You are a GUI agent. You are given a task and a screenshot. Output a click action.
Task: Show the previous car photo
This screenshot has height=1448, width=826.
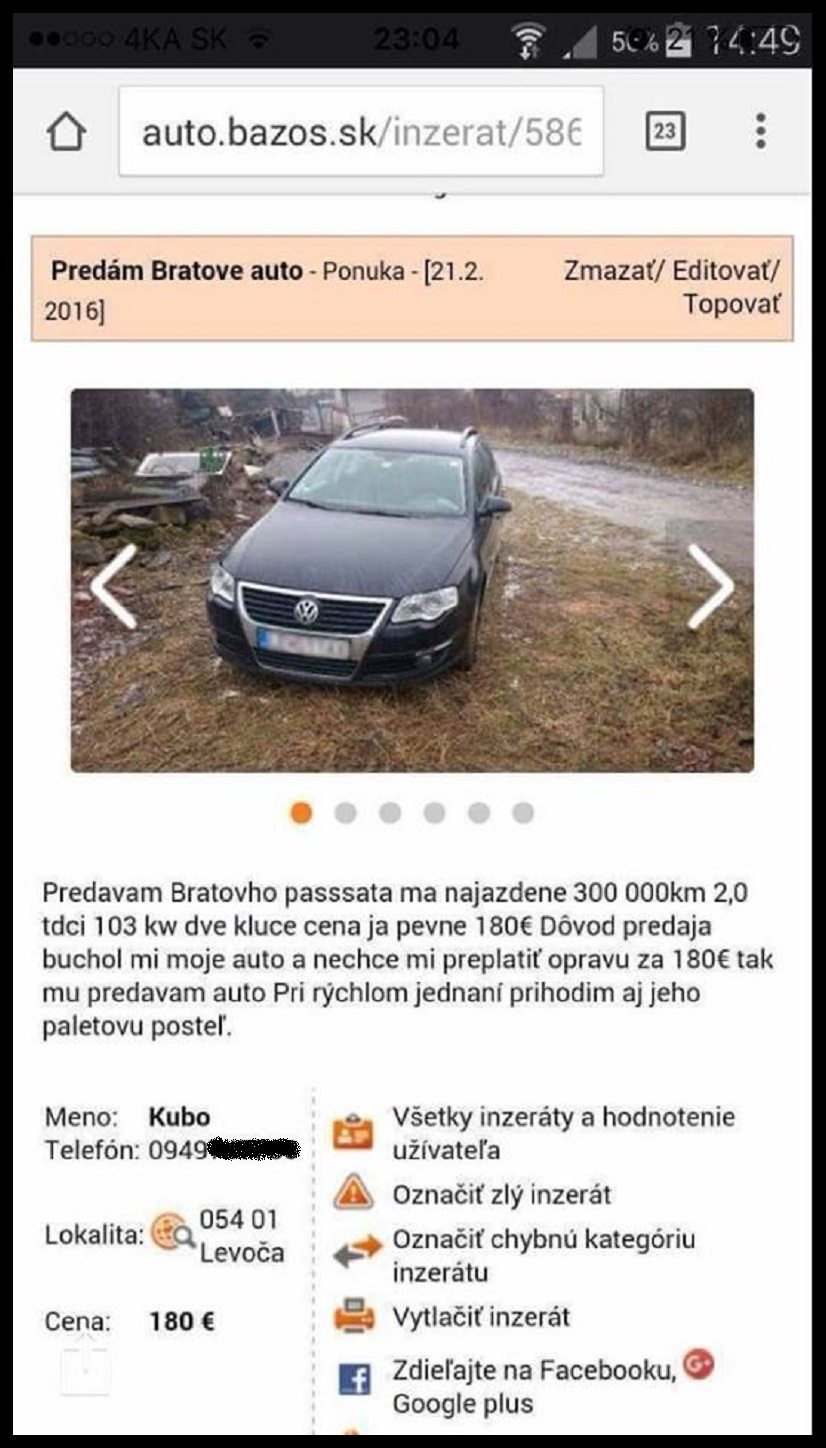pyautogui.click(x=114, y=587)
